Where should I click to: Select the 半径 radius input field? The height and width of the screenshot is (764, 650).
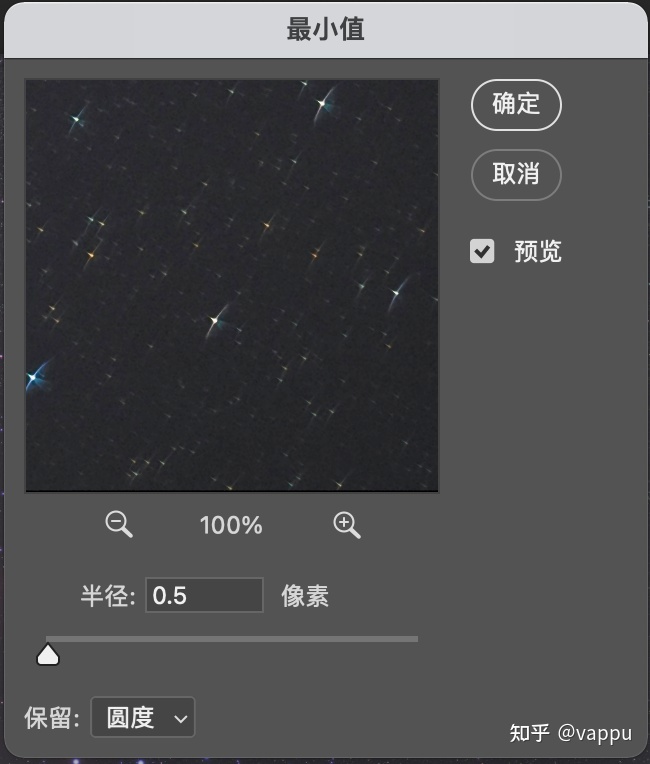pos(204,596)
